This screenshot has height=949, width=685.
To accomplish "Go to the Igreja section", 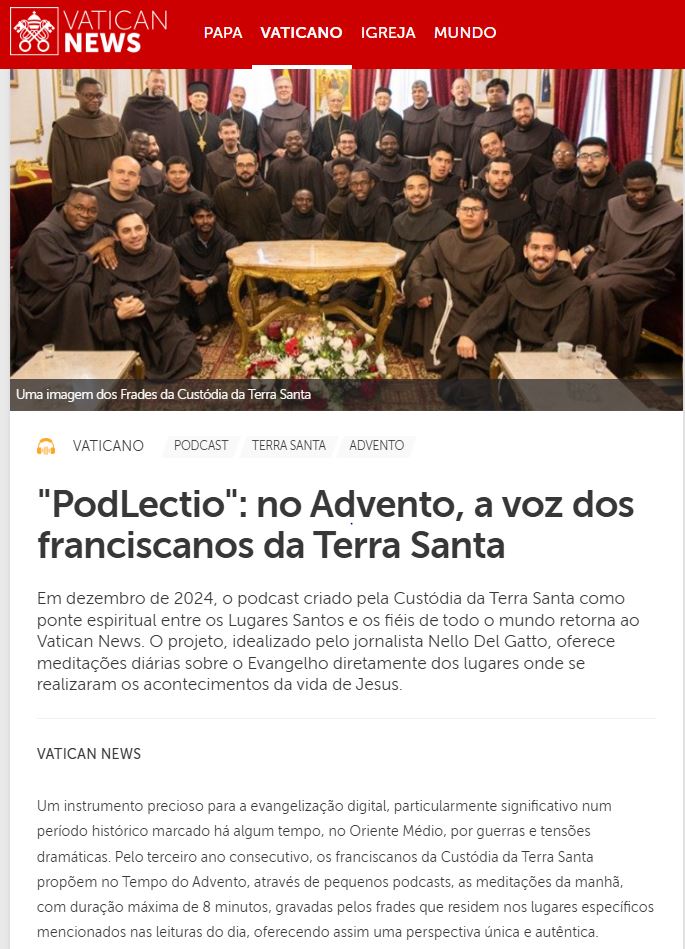I will 388,33.
